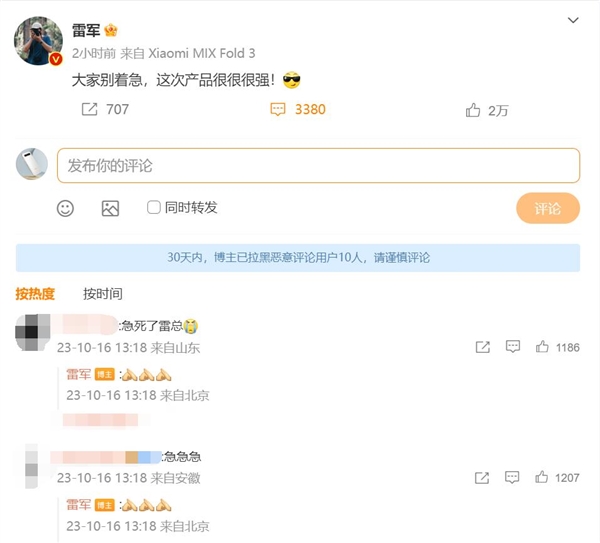Attach an image to comment
The height and width of the screenshot is (543, 600).
[x=110, y=208]
